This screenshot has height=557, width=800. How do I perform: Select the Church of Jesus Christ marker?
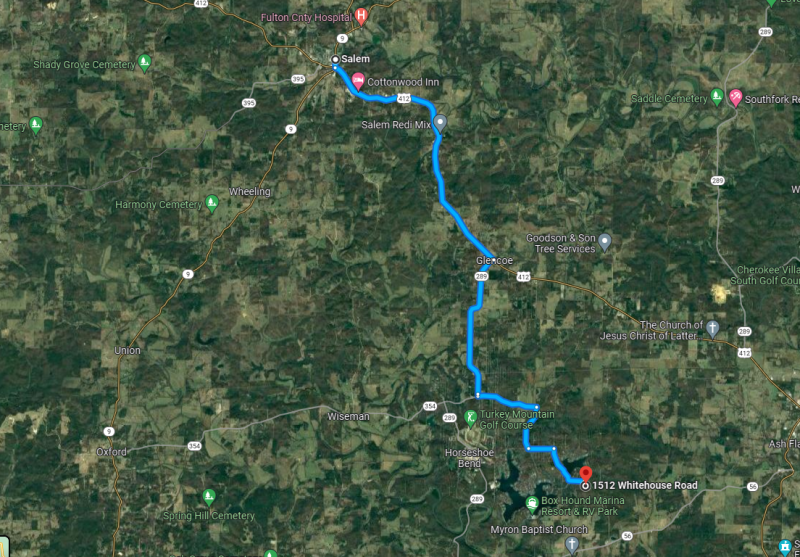point(712,326)
